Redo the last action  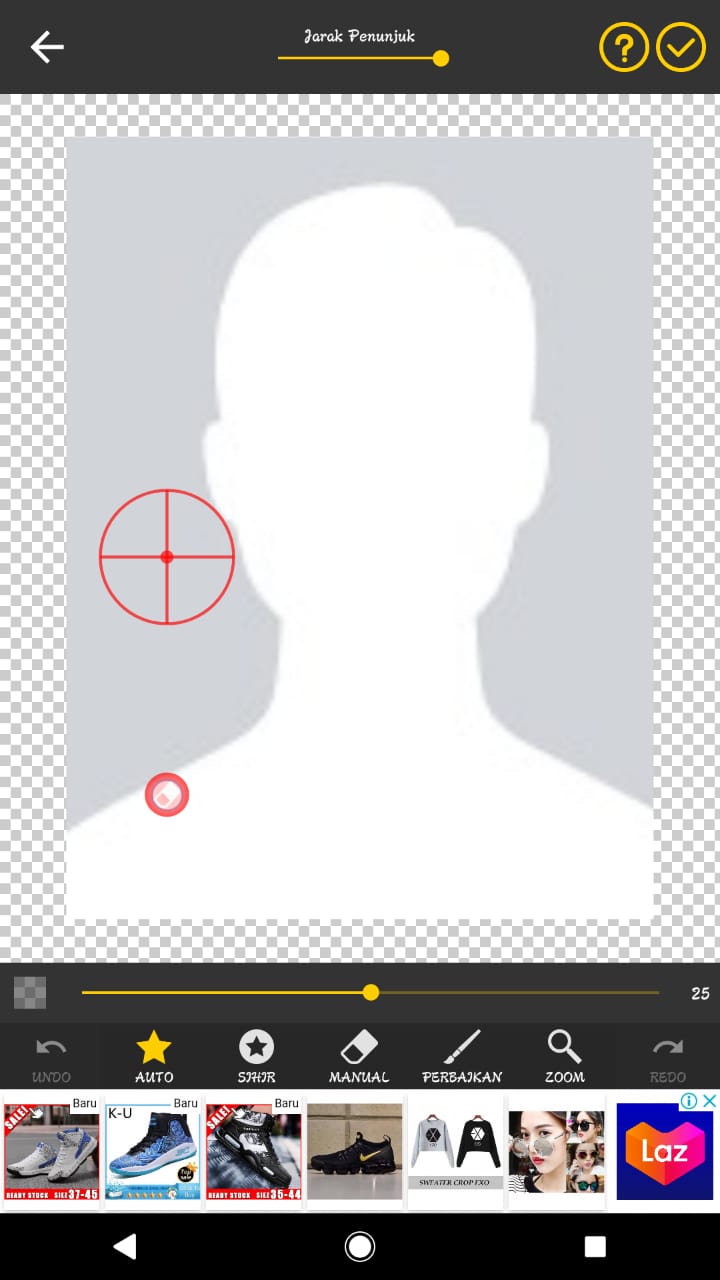(x=667, y=1058)
